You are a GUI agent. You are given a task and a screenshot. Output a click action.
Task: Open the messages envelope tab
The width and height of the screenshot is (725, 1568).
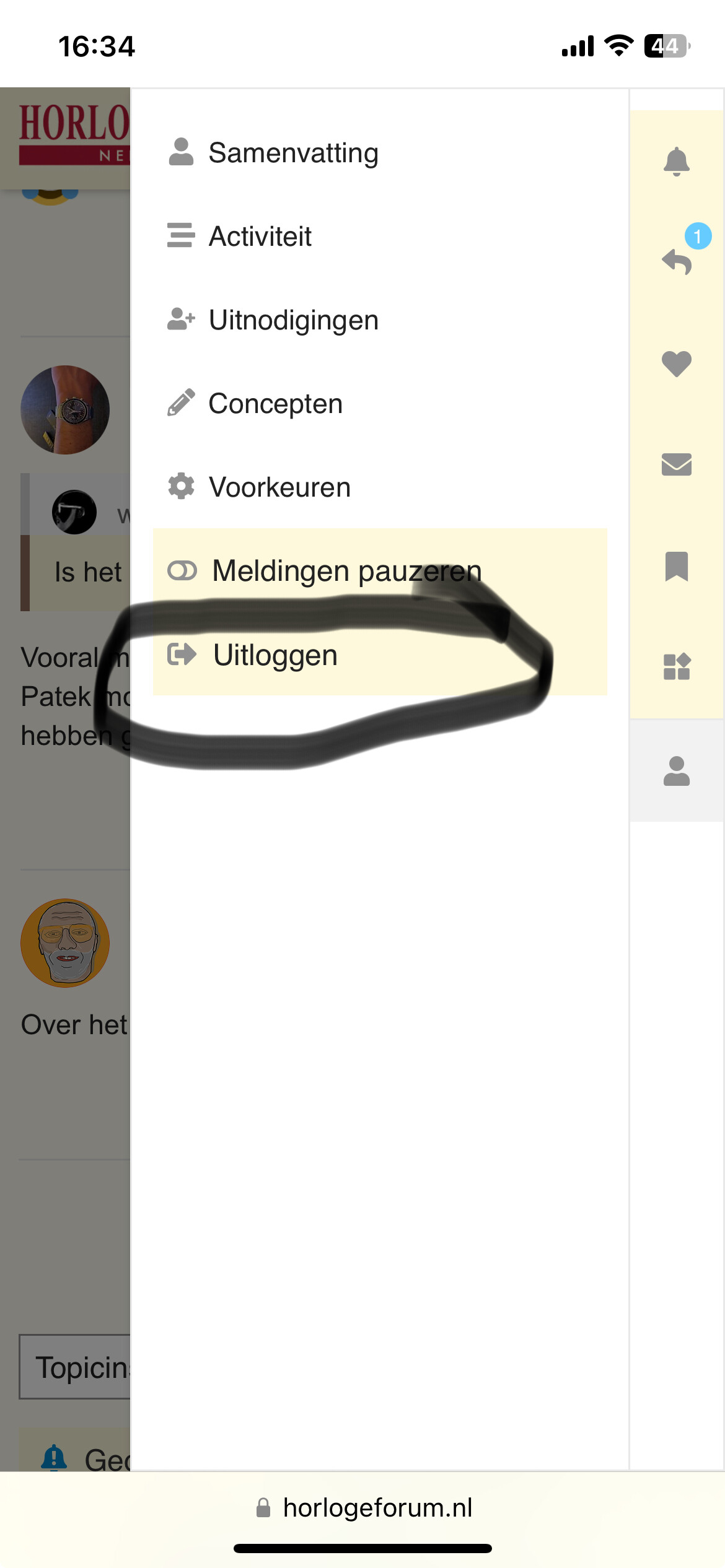coord(677,464)
